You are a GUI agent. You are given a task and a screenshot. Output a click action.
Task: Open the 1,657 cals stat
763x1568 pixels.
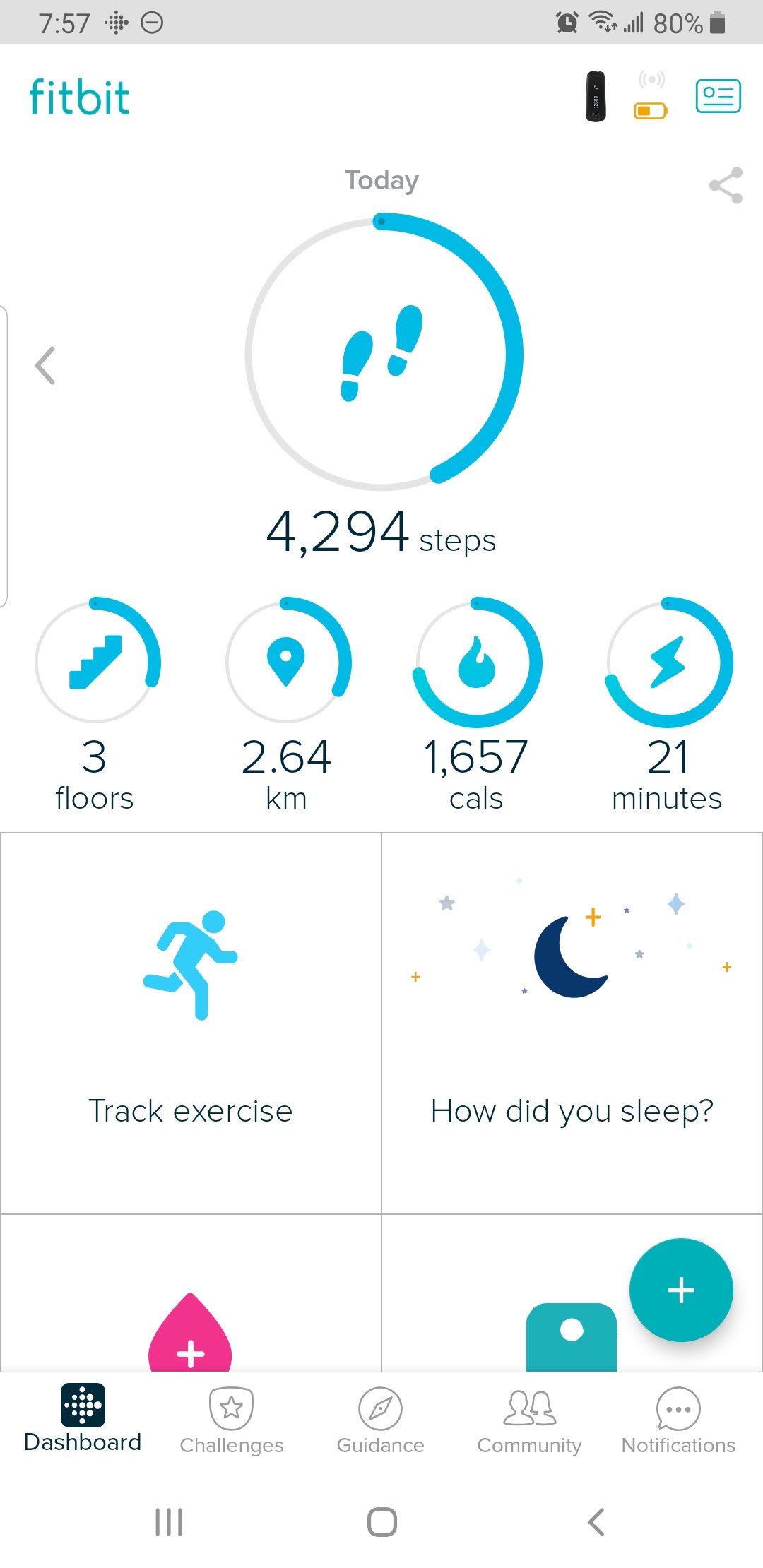(477, 704)
